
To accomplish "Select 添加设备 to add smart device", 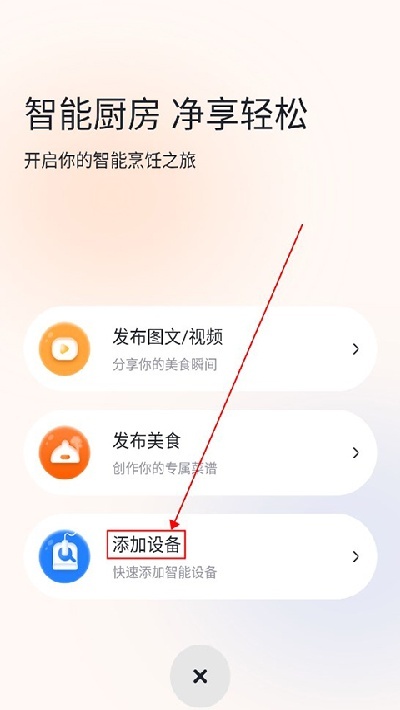I will [x=200, y=556].
